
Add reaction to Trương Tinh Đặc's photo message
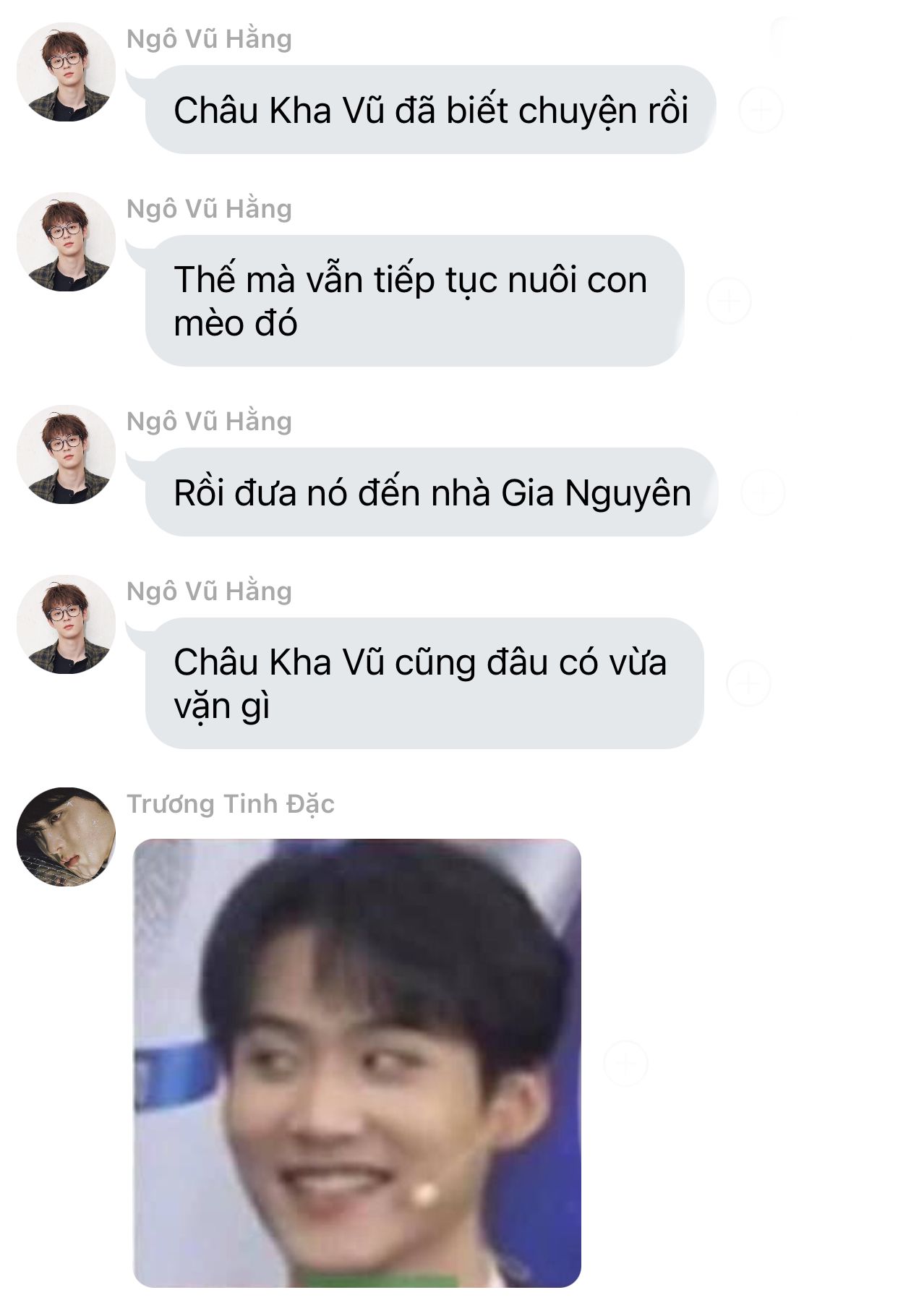tap(625, 1063)
